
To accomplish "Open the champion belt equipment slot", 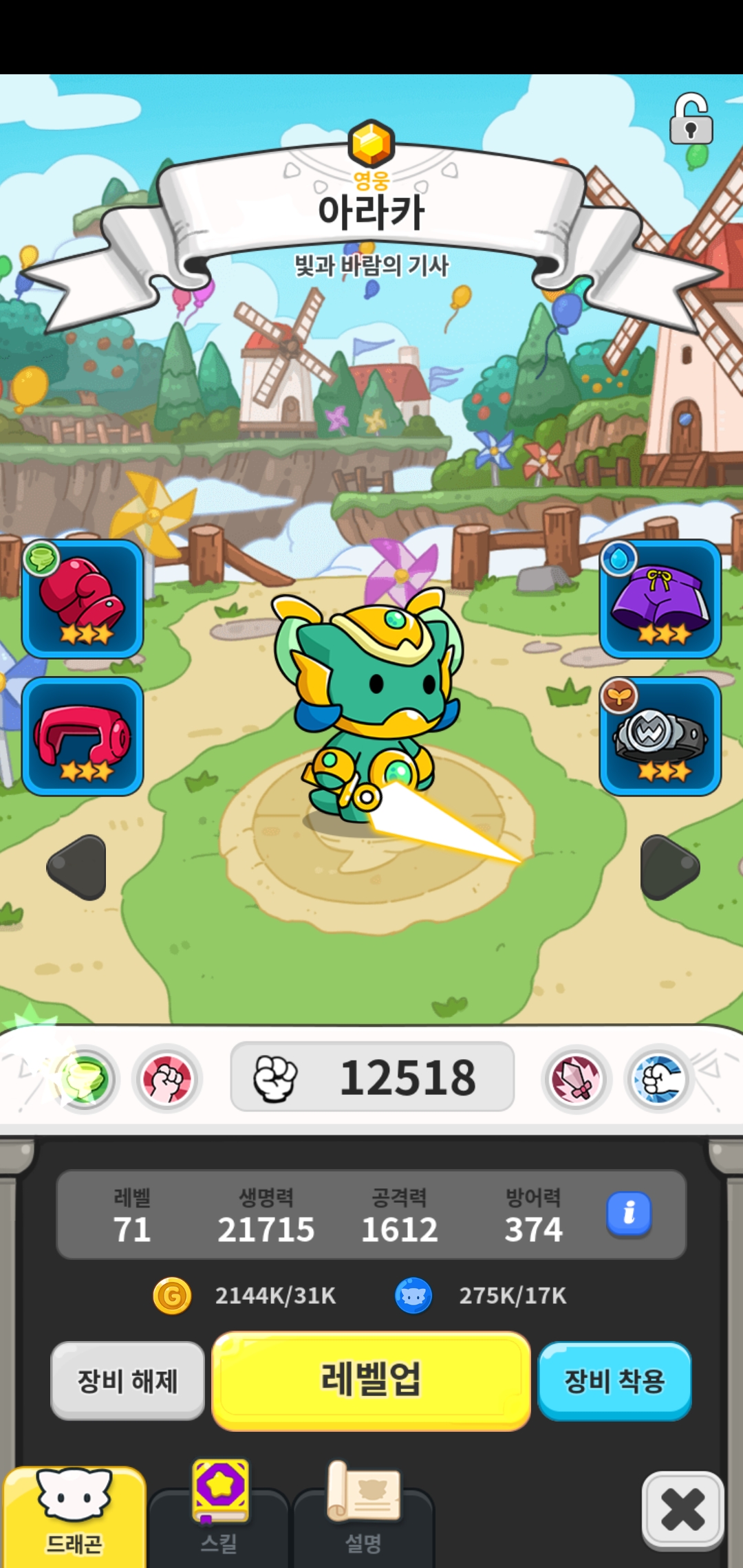I will pyautogui.click(x=660, y=736).
